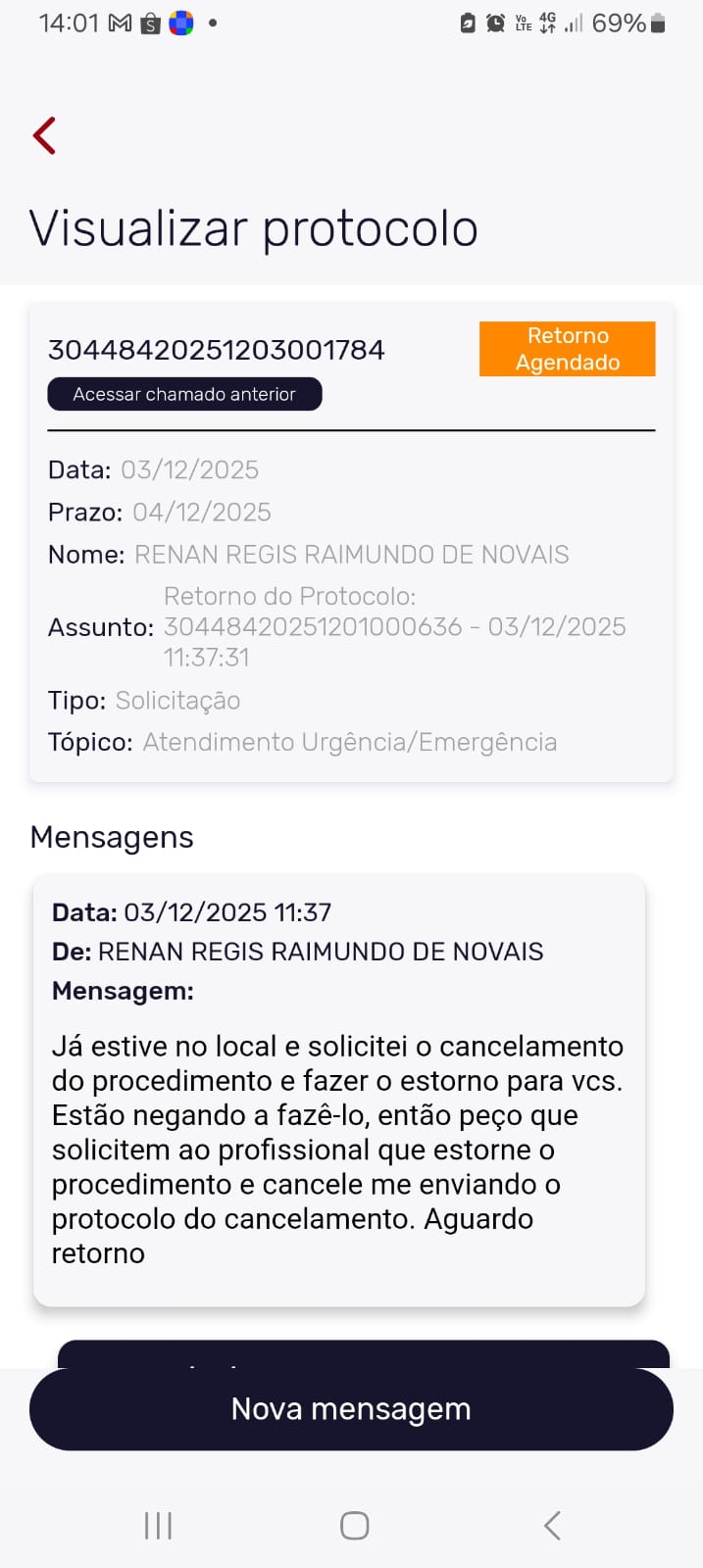Go back using the red arrow
The image size is (703, 1568).
pos(45,135)
